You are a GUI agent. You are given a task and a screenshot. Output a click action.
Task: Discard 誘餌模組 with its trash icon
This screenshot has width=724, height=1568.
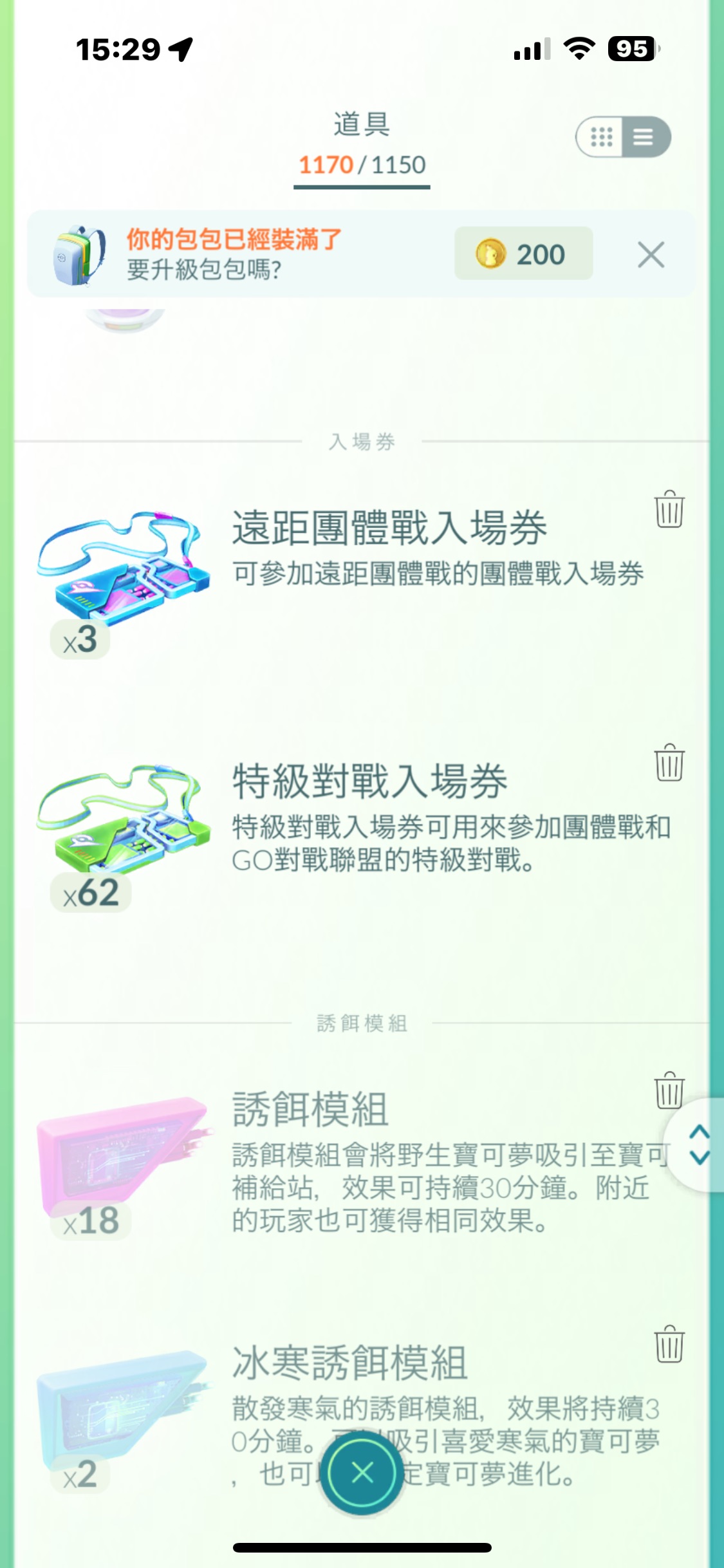[669, 1090]
